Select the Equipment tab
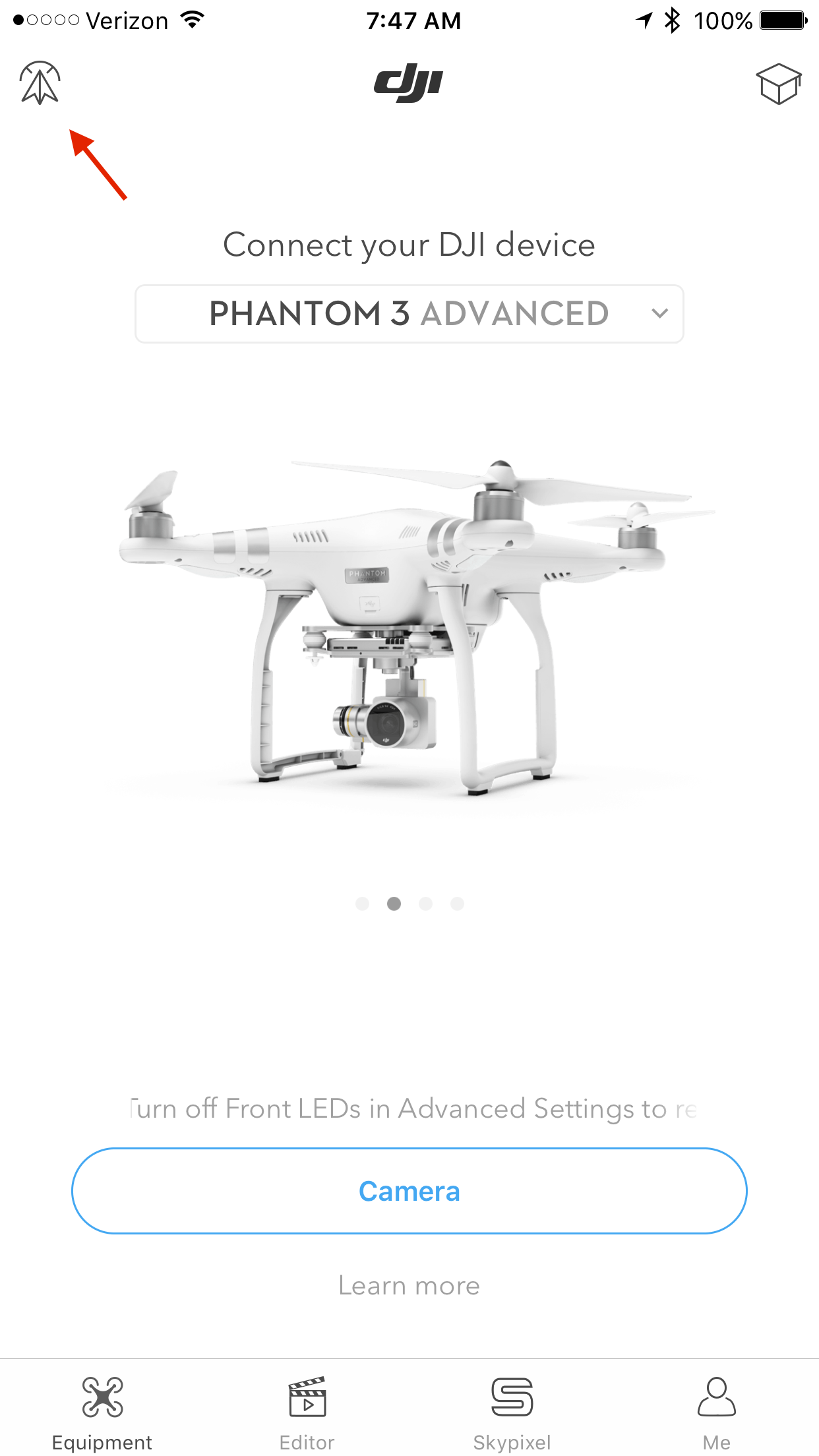 102,1413
